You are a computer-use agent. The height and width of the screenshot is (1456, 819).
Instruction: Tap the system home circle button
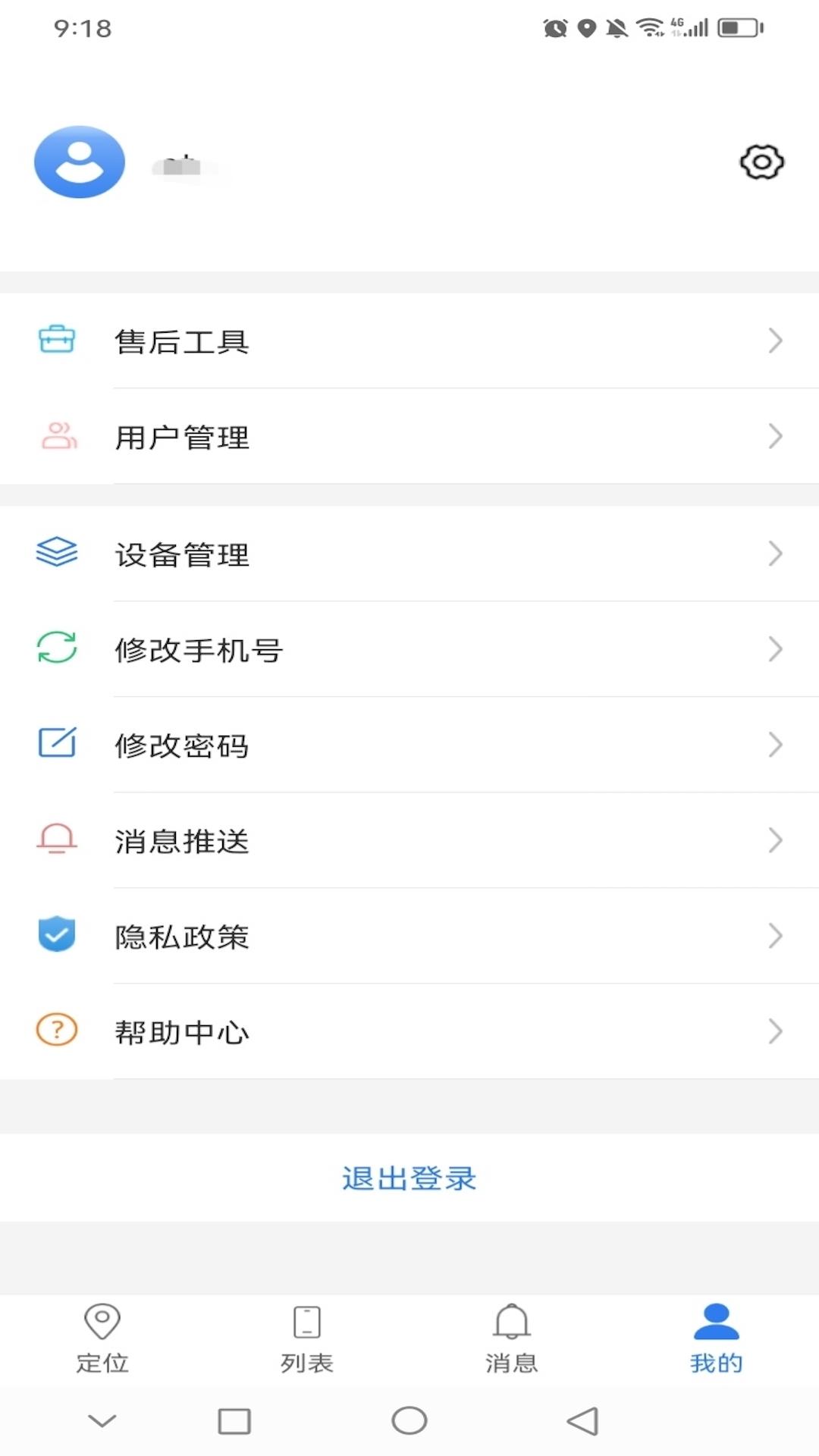[409, 1421]
